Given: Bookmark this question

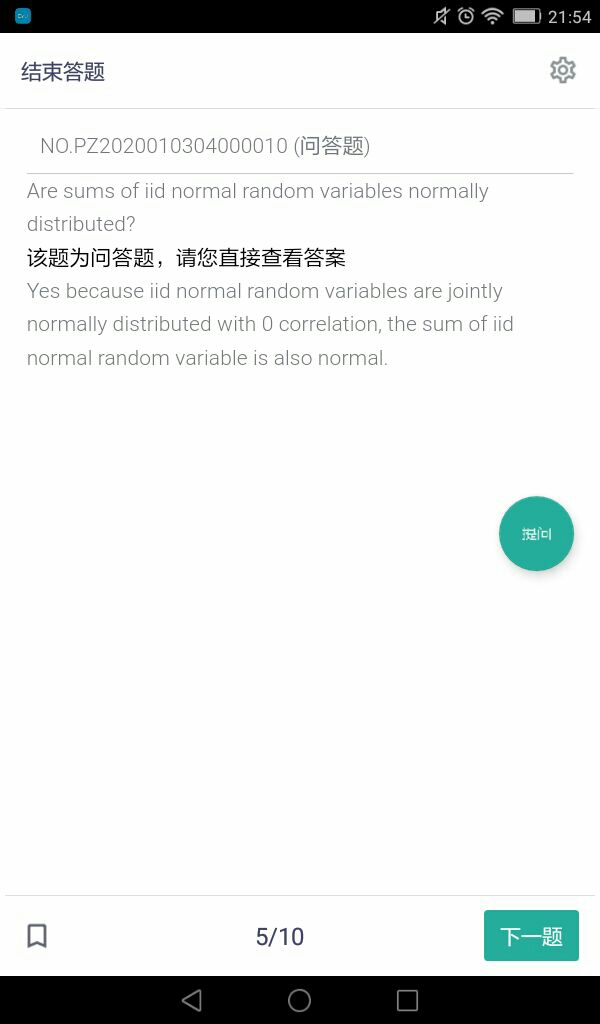Looking at the screenshot, I should click(x=37, y=936).
